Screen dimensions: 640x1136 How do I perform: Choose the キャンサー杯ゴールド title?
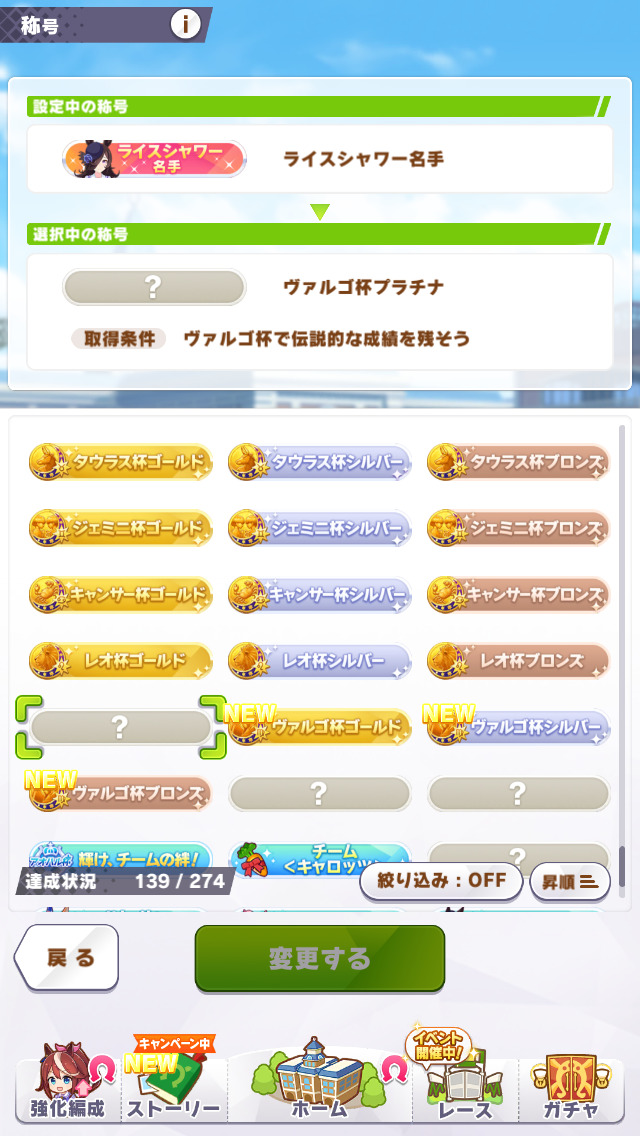[120, 594]
